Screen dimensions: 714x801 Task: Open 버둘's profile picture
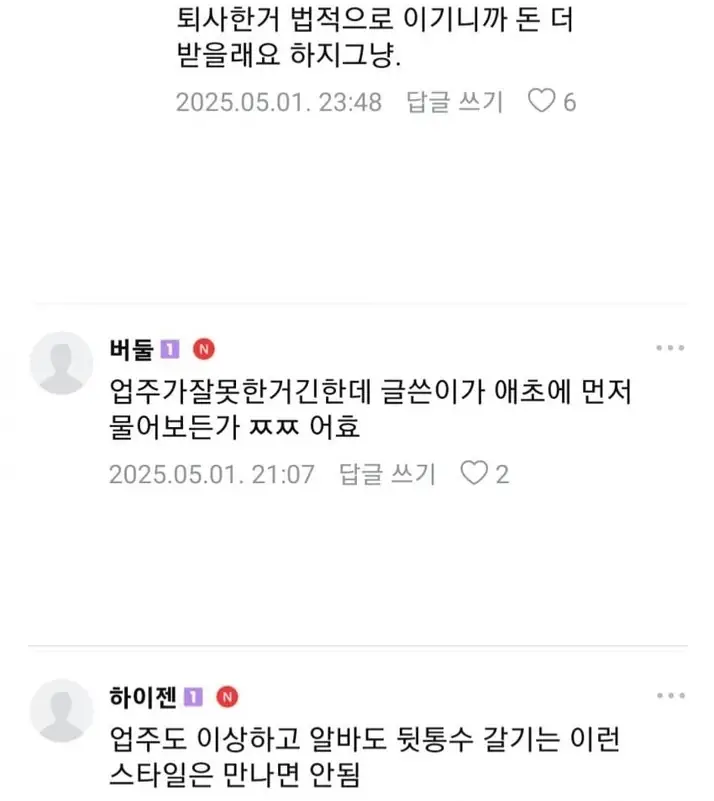61,363
